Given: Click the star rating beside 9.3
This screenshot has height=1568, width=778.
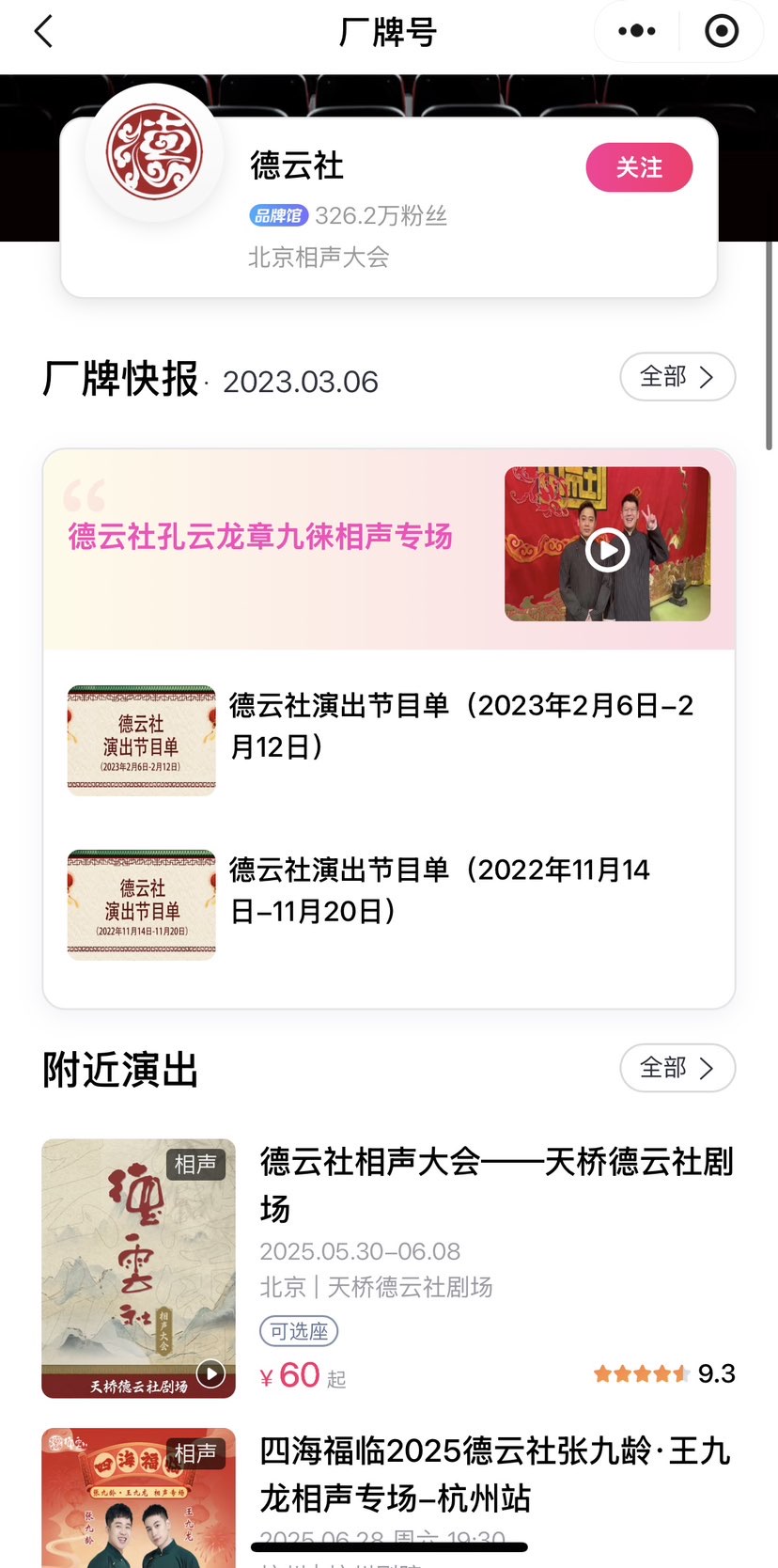Looking at the screenshot, I should point(640,1373).
